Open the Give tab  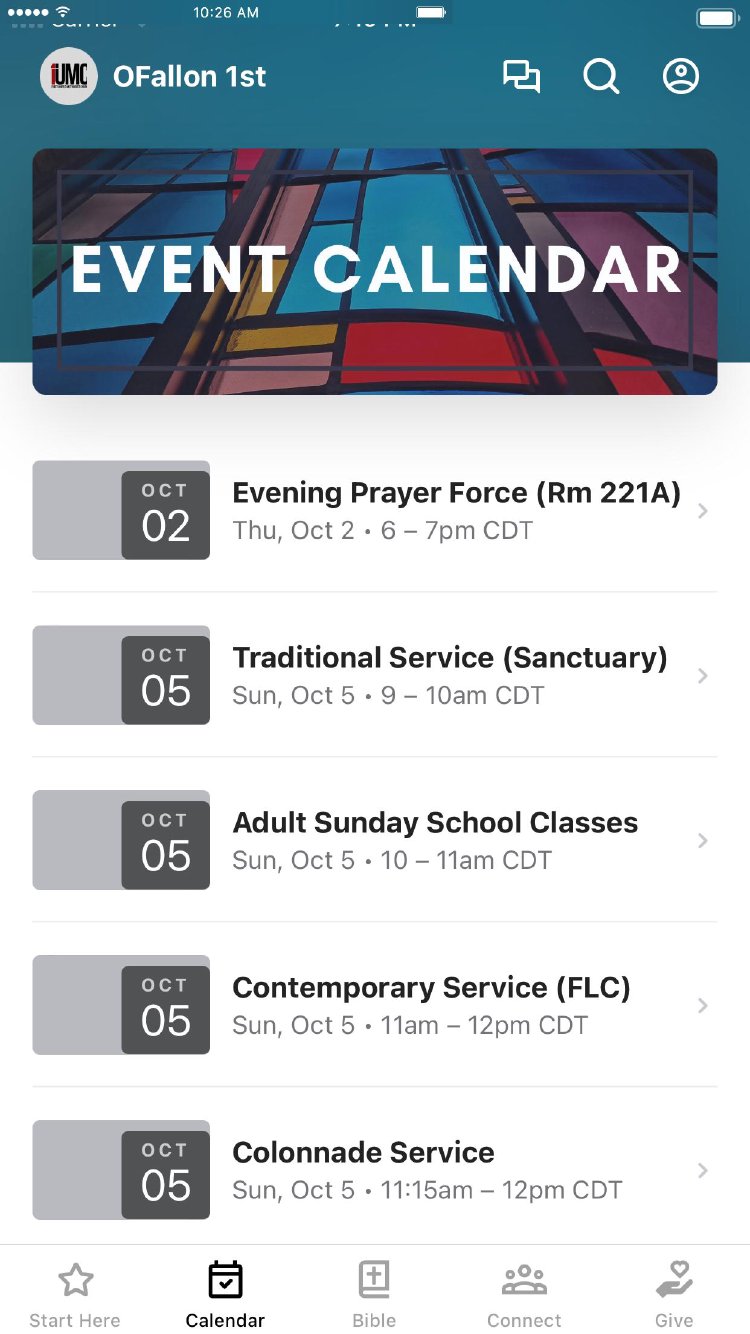[674, 1293]
